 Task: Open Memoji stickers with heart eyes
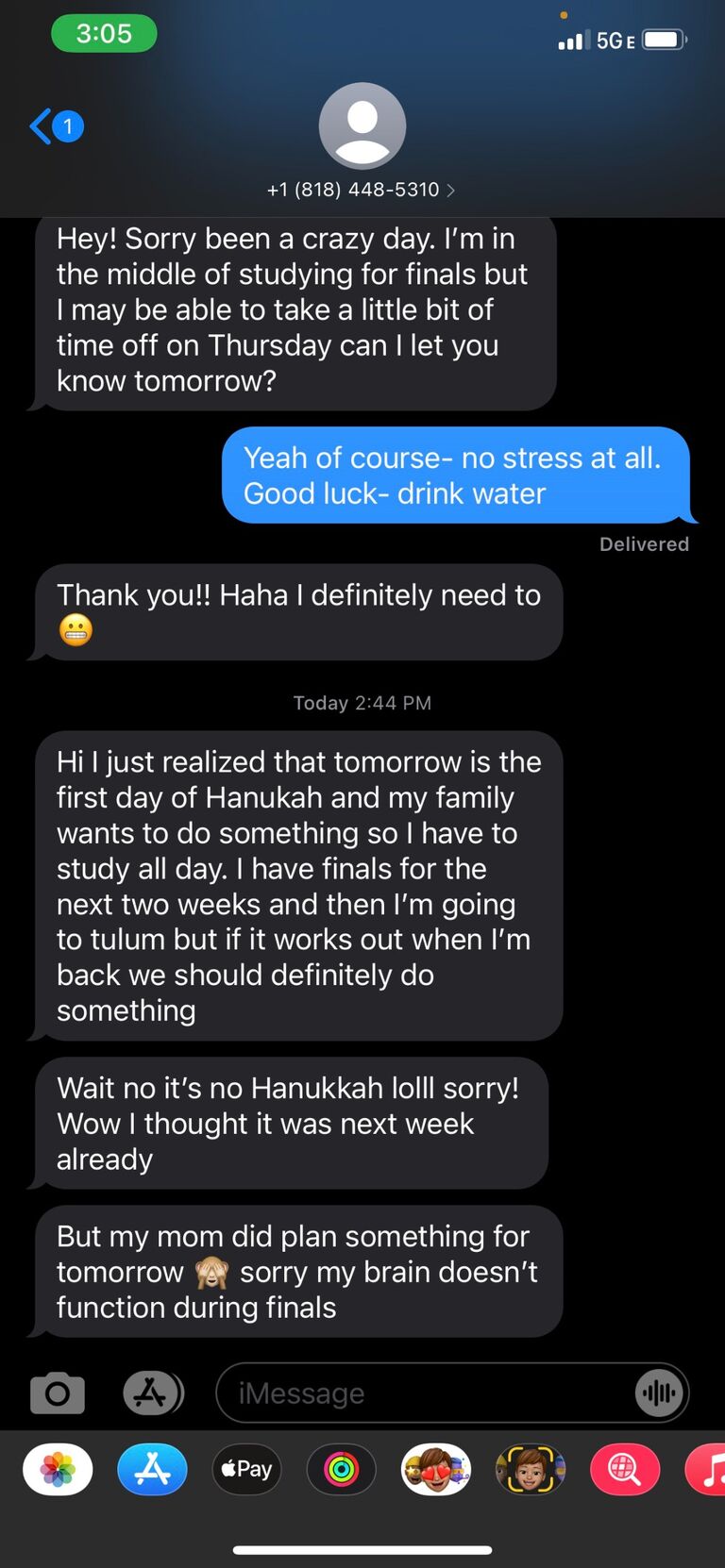point(435,1469)
